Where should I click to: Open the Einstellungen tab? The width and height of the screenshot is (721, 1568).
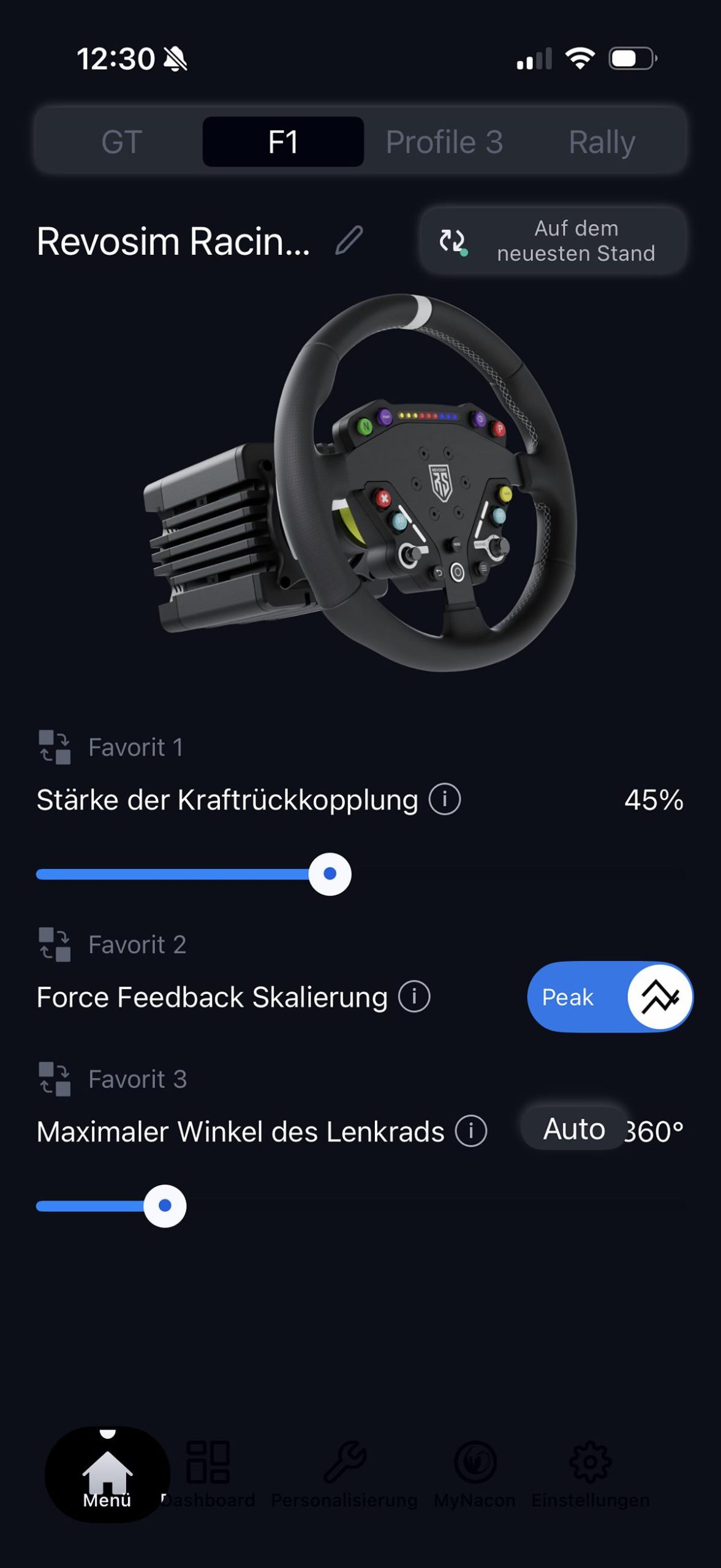click(x=590, y=1473)
